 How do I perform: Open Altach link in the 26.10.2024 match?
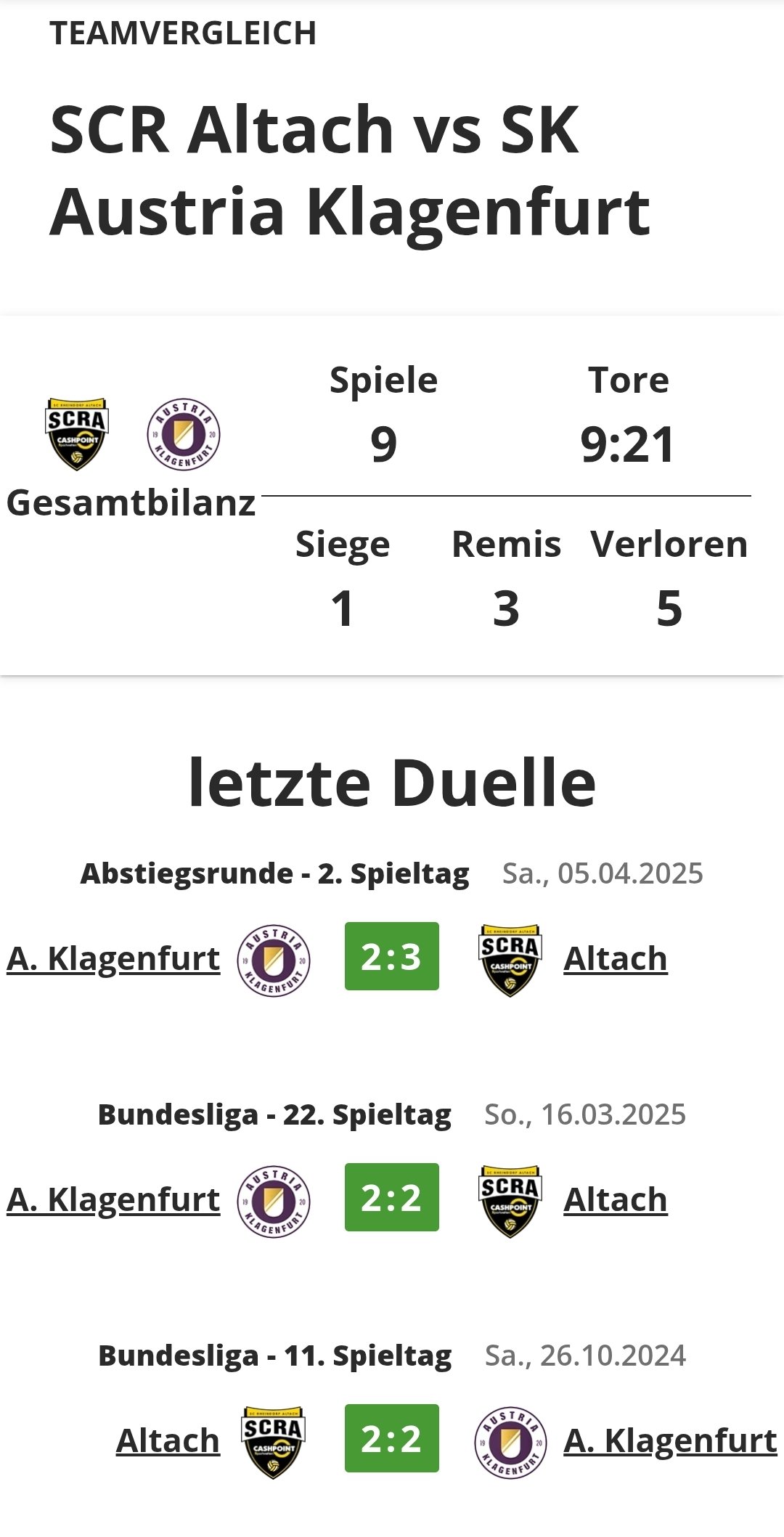point(168,1440)
